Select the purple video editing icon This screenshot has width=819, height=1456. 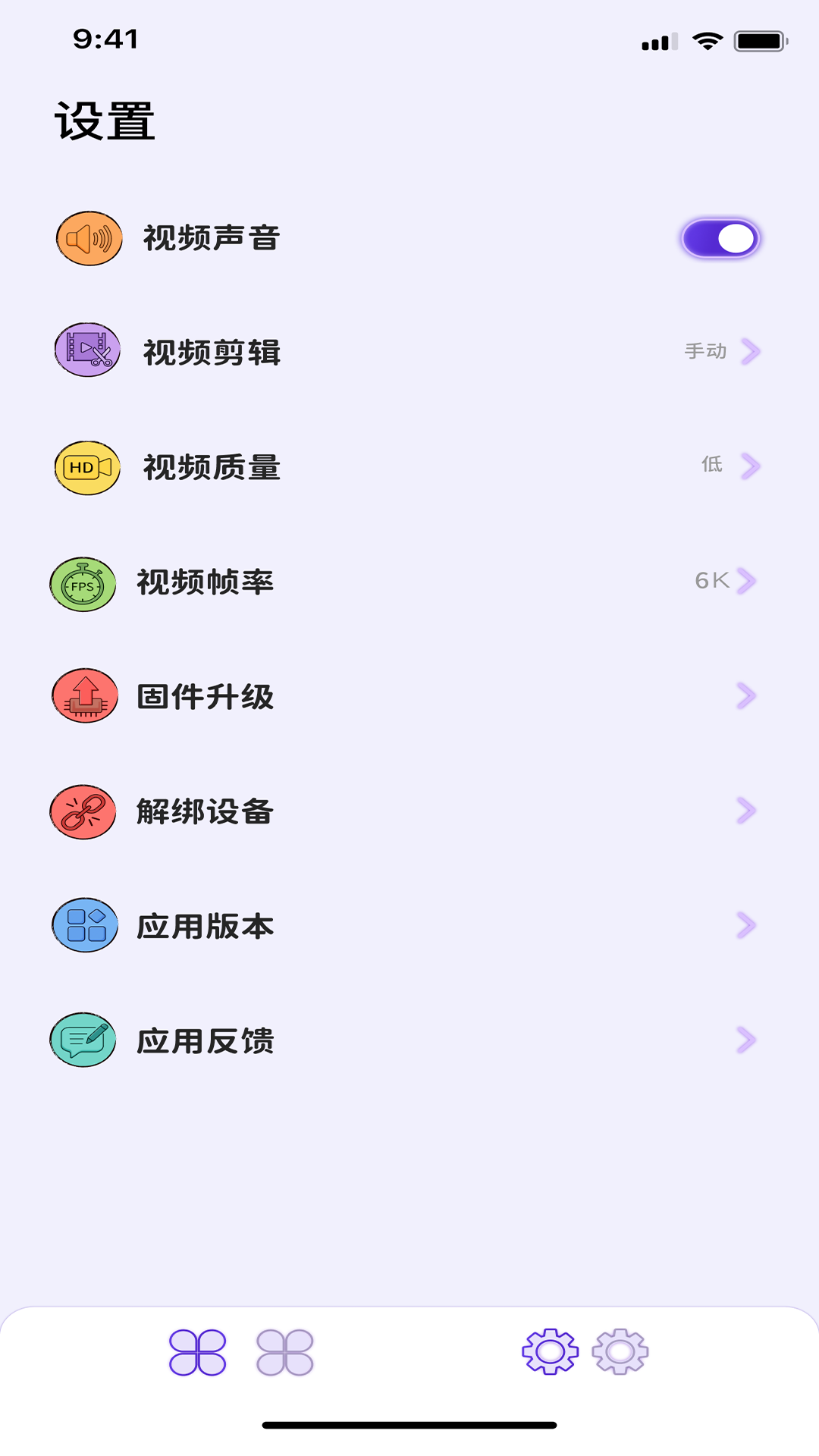(x=86, y=350)
